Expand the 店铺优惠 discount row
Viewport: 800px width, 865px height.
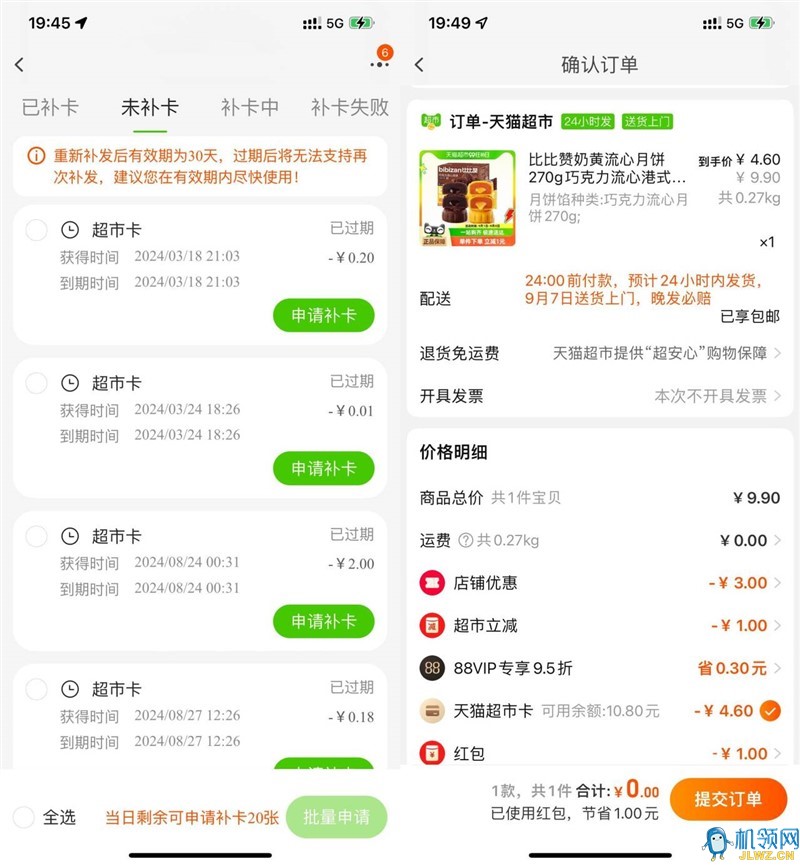(x=600, y=583)
